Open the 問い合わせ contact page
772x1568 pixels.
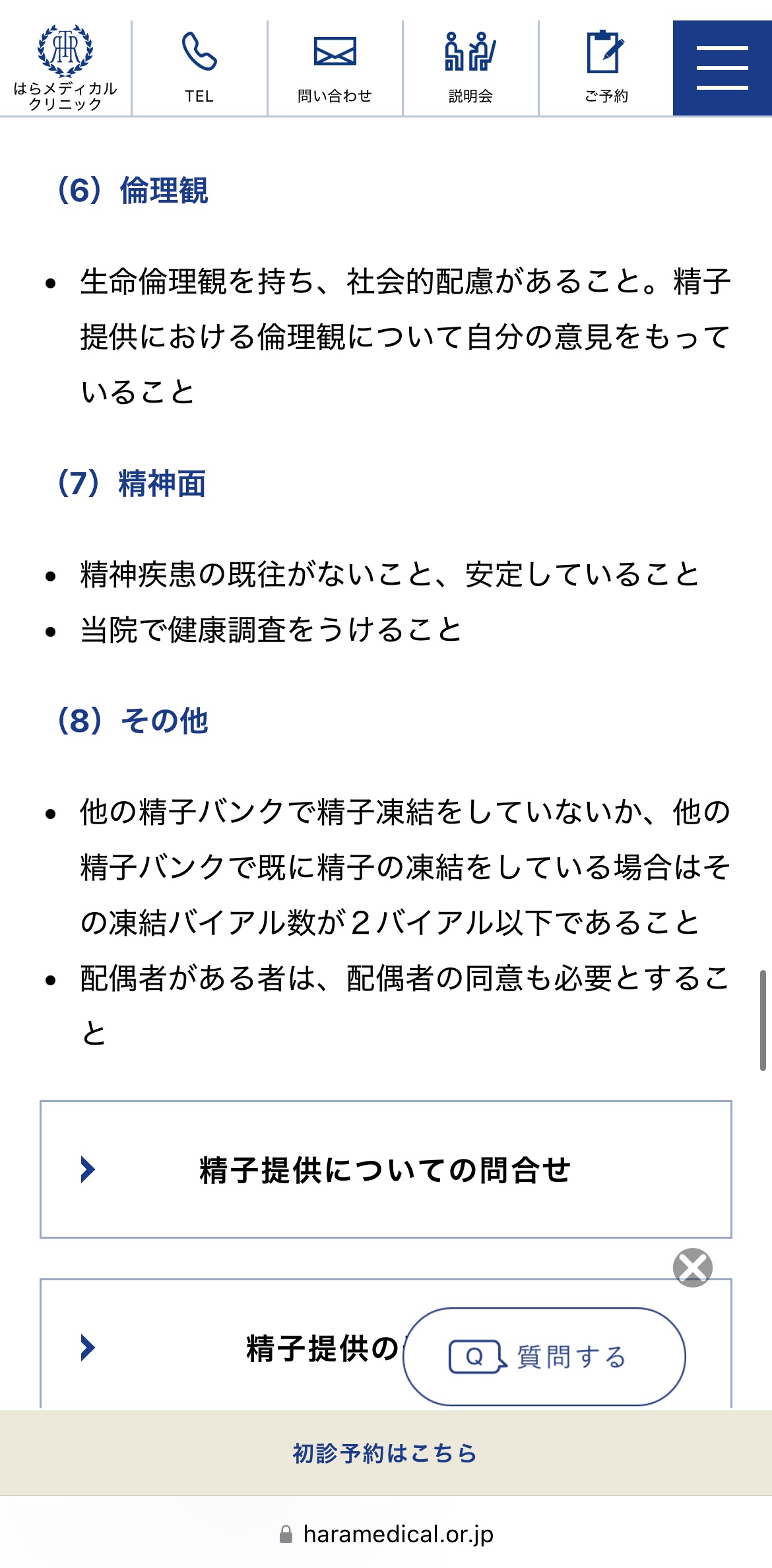[335, 68]
